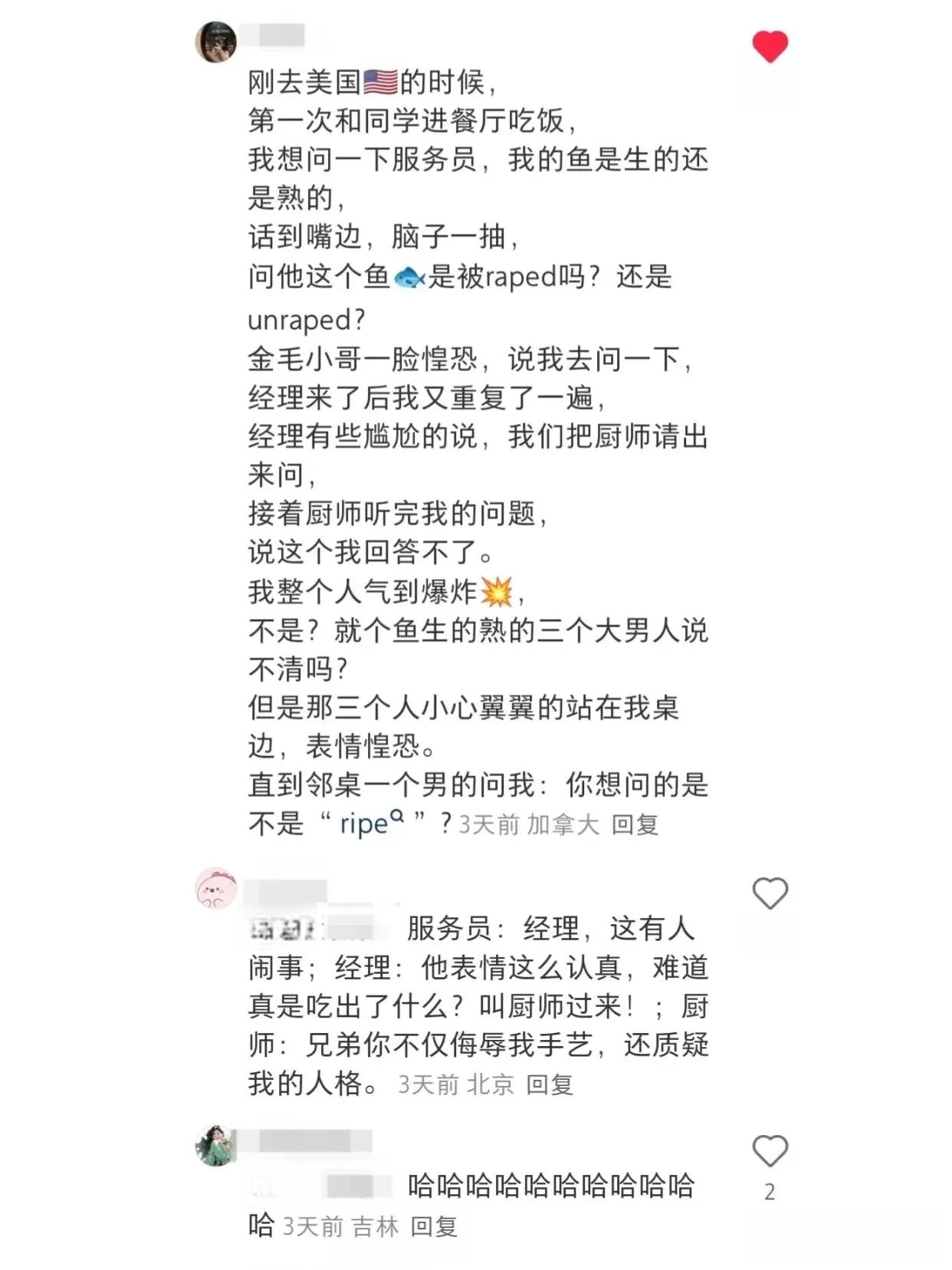Open the first commenter's profile avatar
This screenshot has height=1270, width=952.
pyautogui.click(x=215, y=41)
